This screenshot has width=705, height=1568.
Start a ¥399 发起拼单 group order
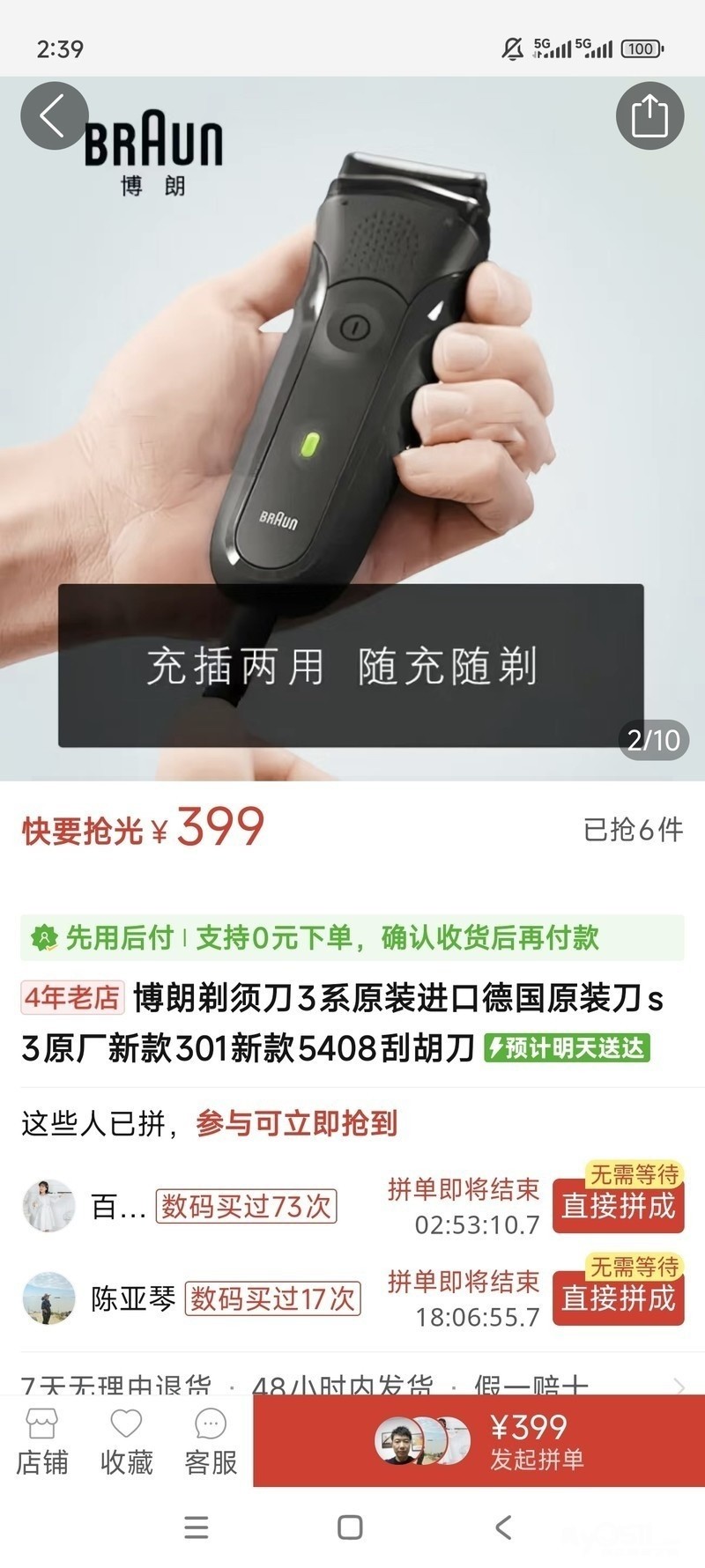[x=479, y=1441]
